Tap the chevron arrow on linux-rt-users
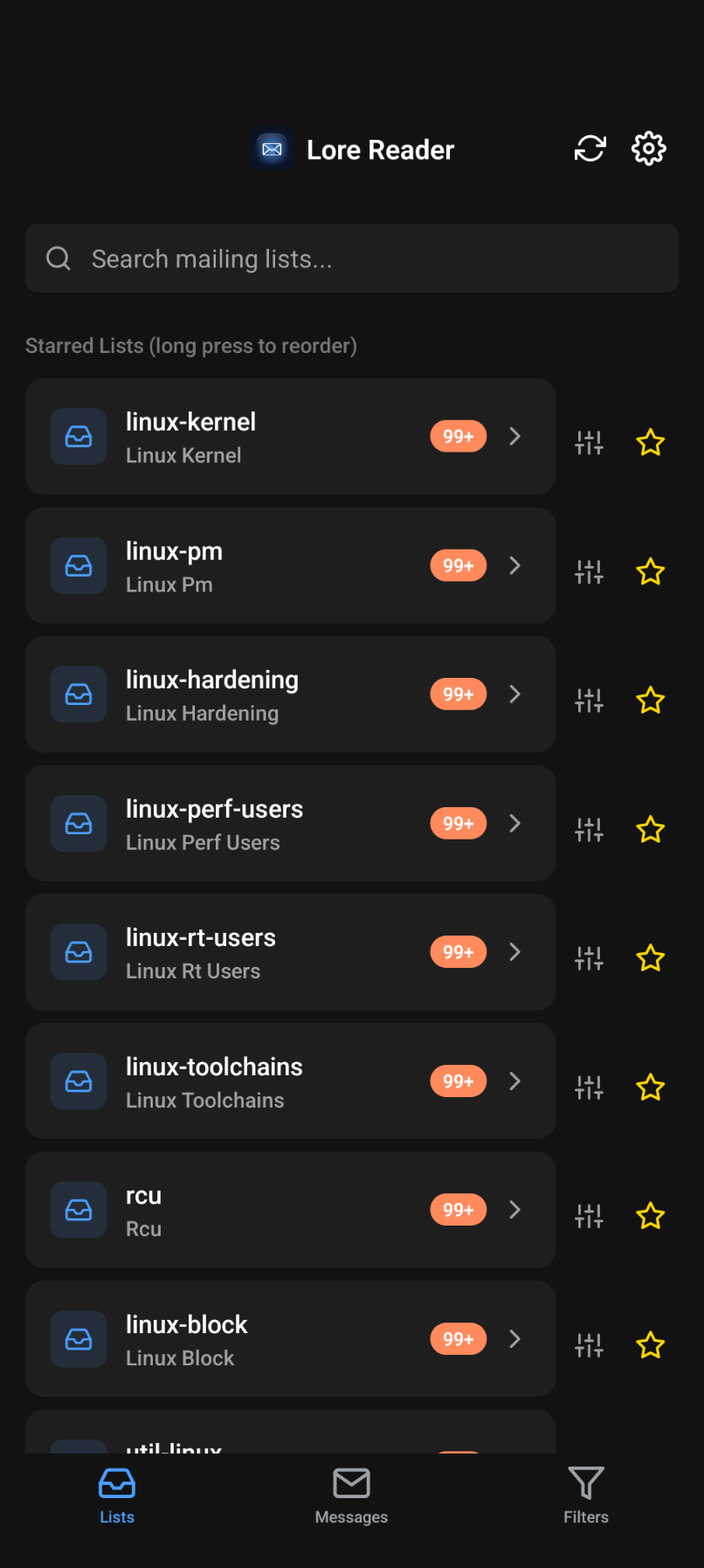The image size is (704, 1568). tap(514, 952)
